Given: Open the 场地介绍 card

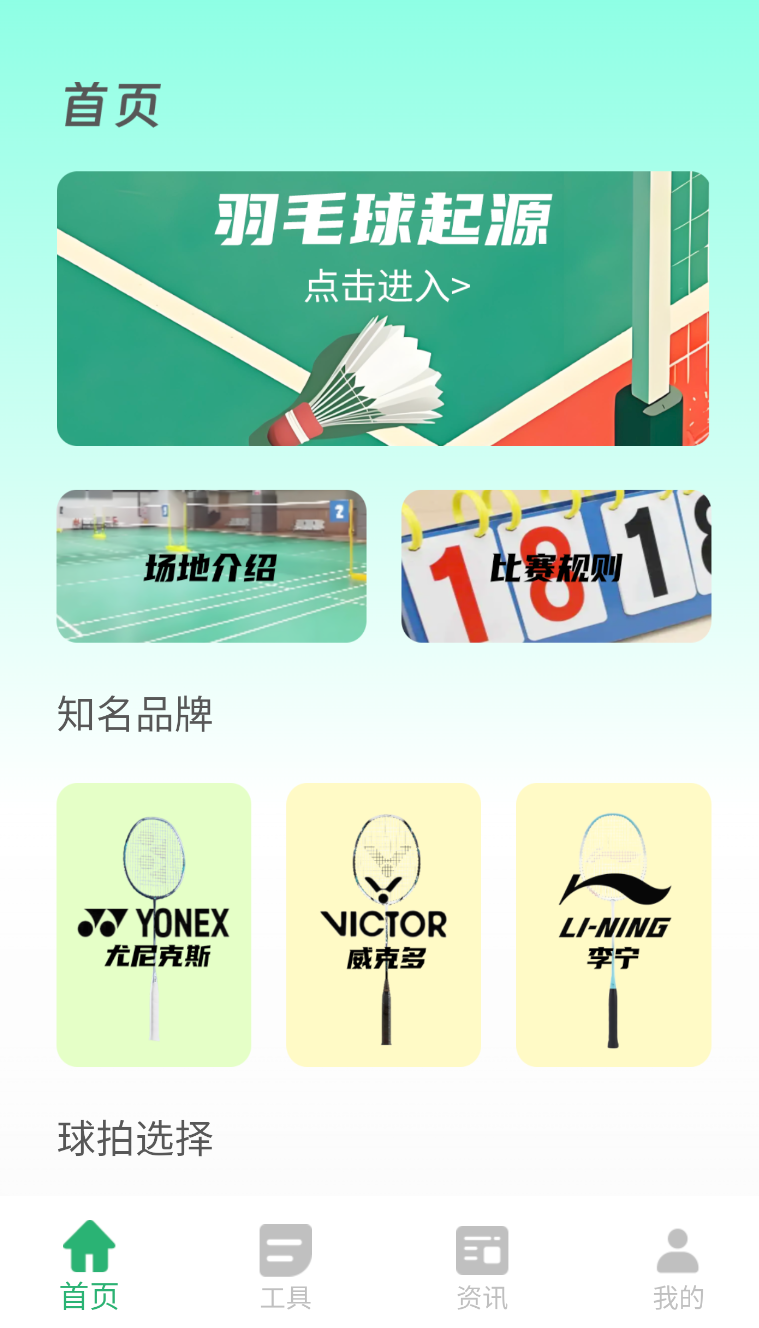Looking at the screenshot, I should tap(211, 566).
